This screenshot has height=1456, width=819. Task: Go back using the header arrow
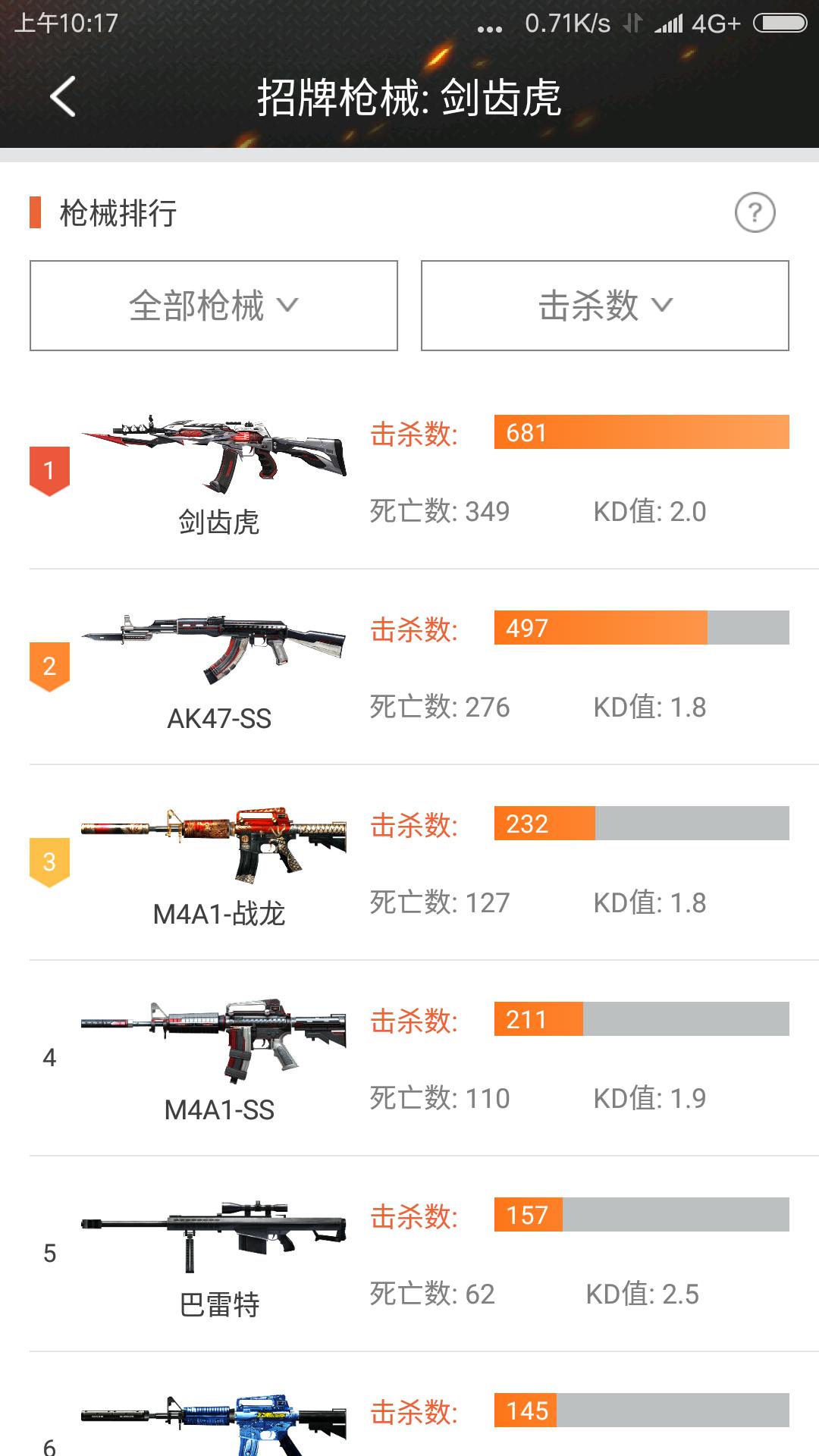[63, 97]
